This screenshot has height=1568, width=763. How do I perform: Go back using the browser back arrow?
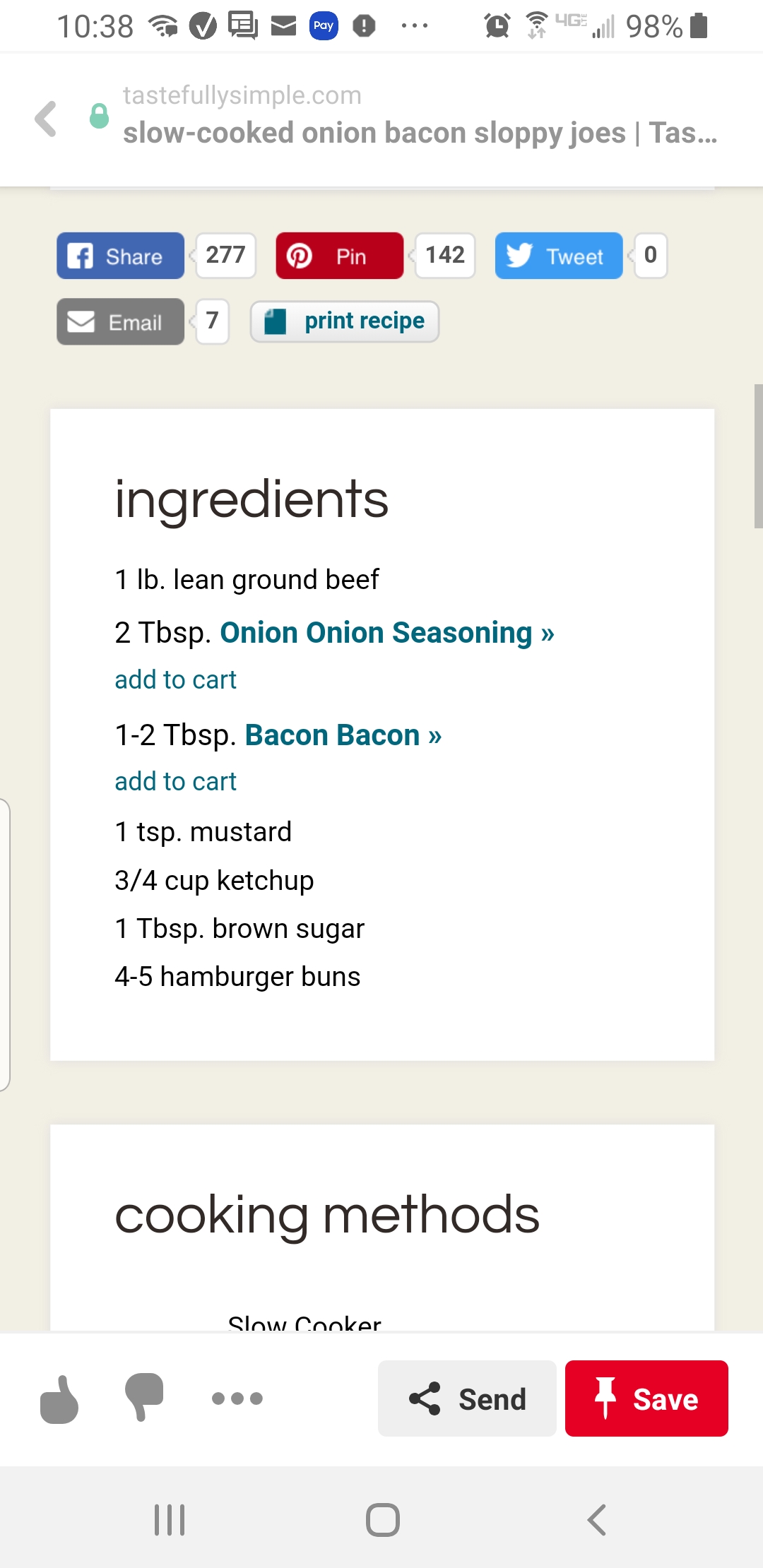46,118
